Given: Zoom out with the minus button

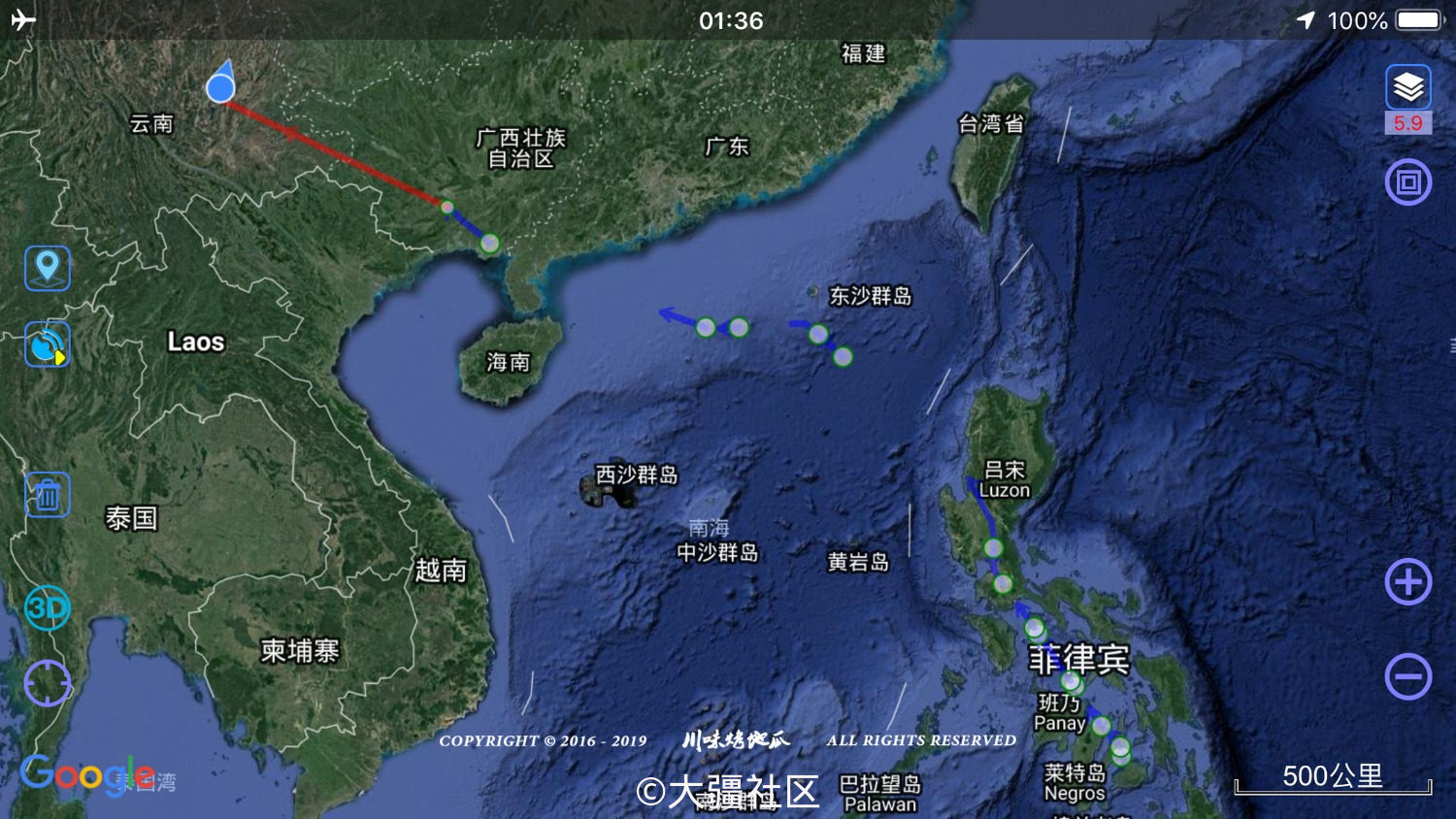Looking at the screenshot, I should pyautogui.click(x=1407, y=676).
